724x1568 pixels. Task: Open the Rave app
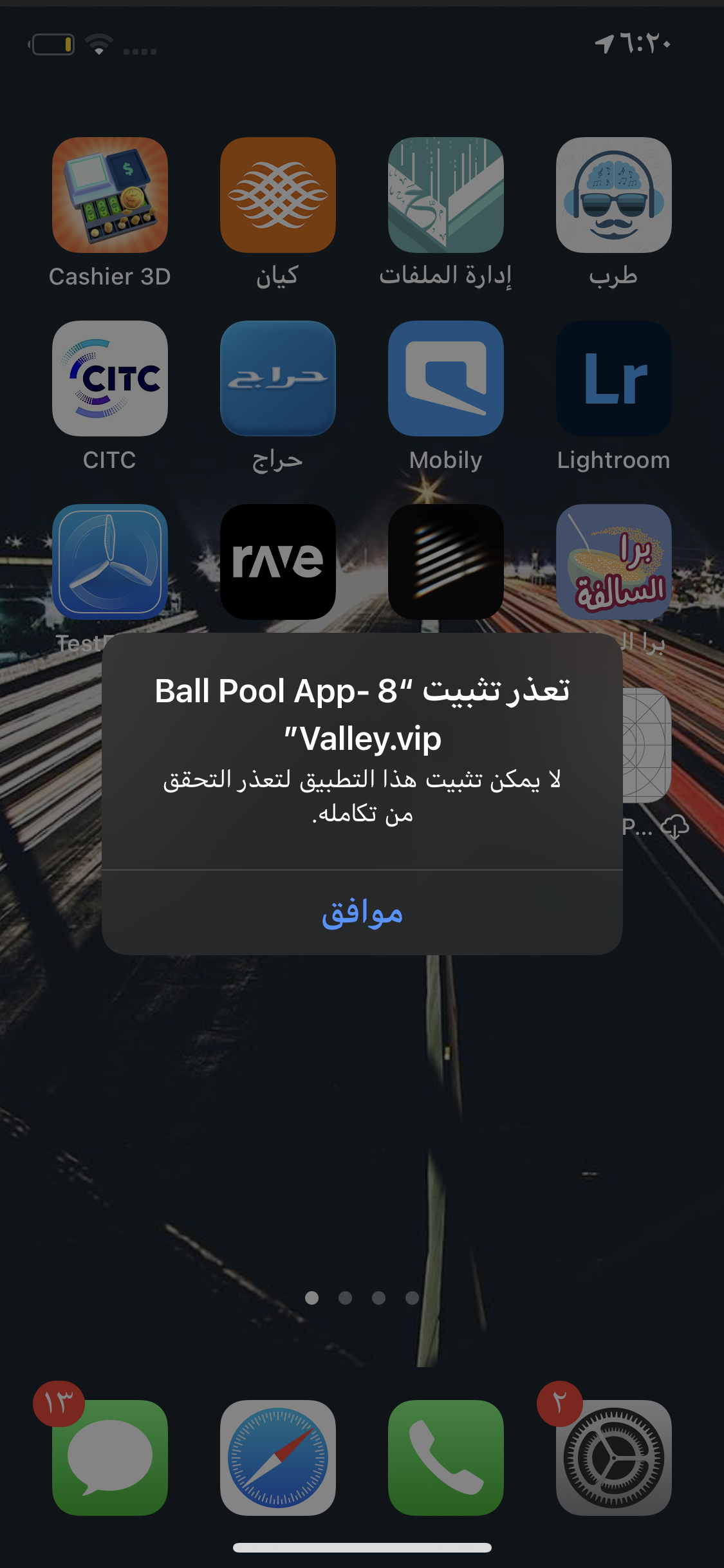point(277,562)
